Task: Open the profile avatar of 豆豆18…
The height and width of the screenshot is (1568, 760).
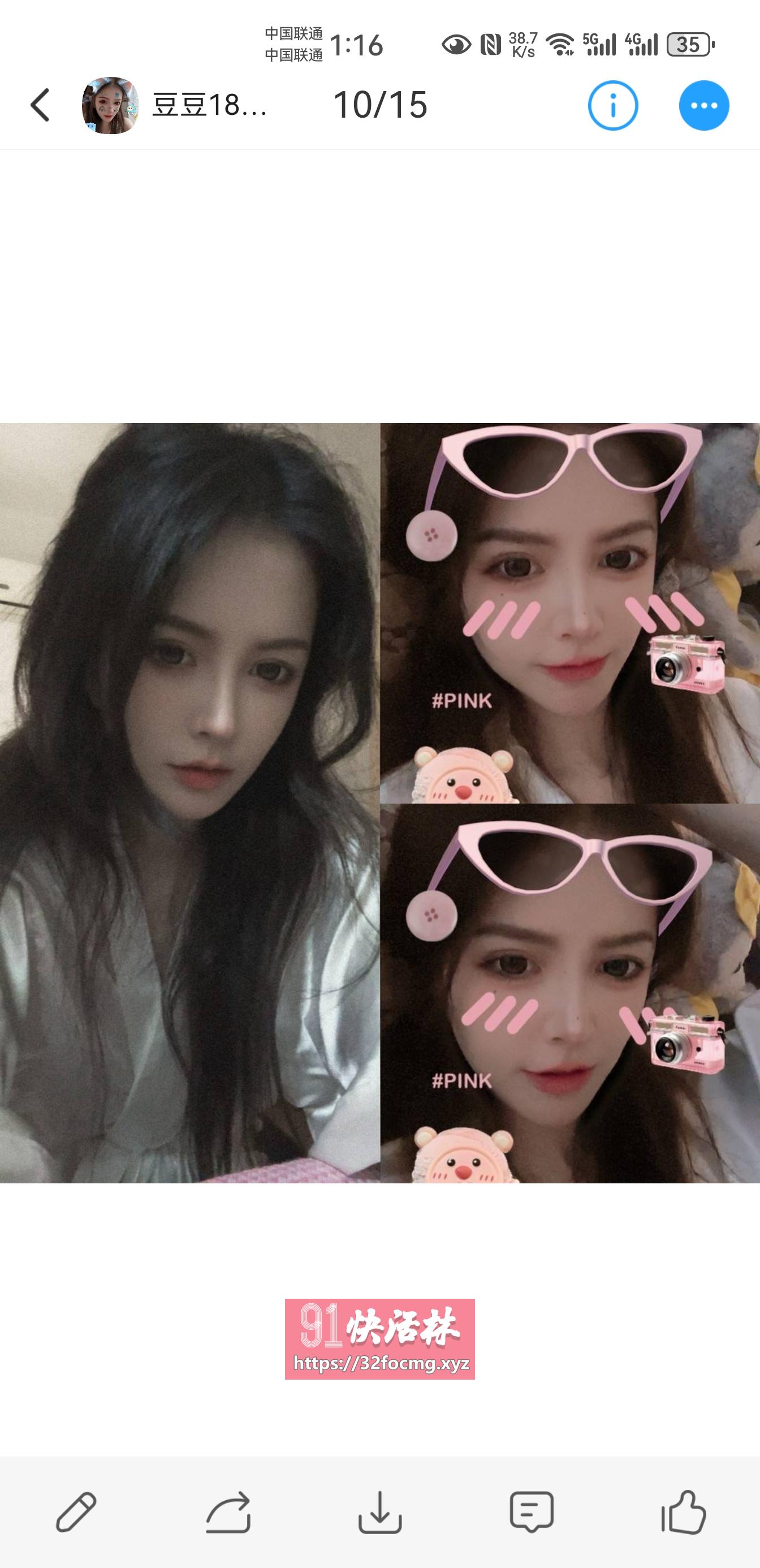Action: (110, 105)
